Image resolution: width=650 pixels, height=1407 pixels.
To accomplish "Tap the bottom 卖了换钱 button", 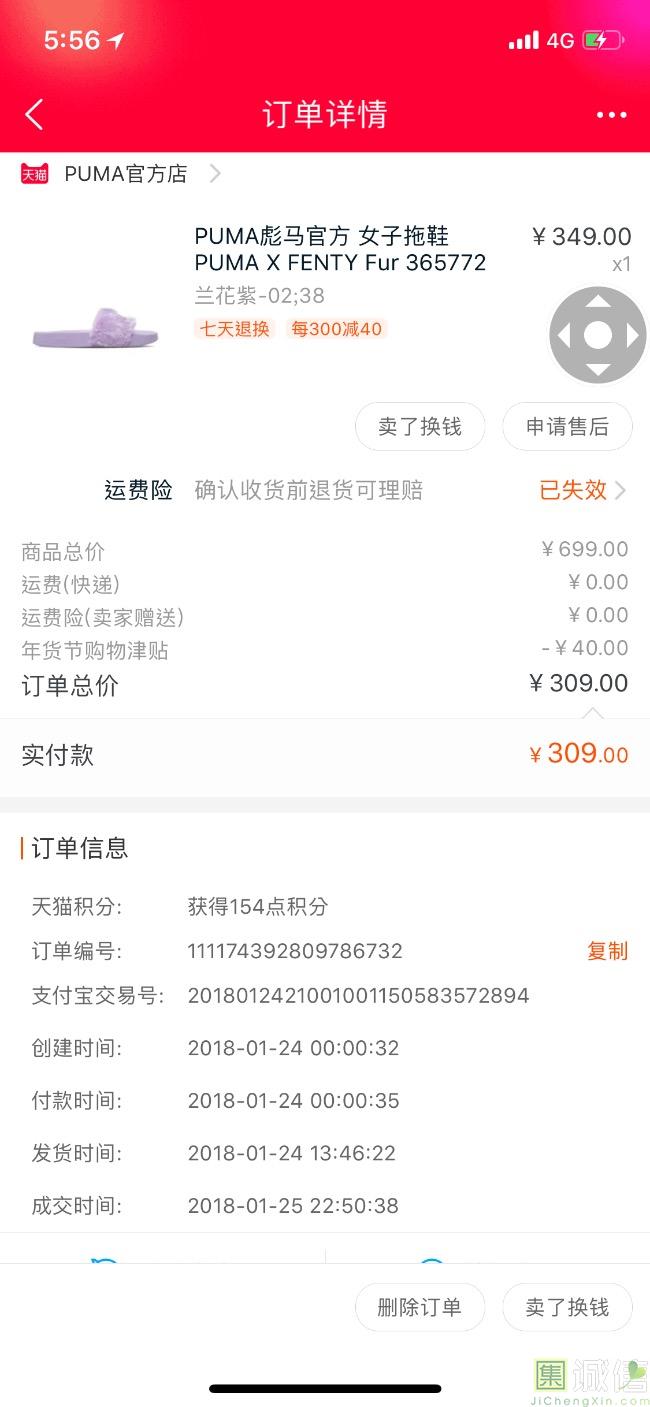I will tap(567, 1308).
